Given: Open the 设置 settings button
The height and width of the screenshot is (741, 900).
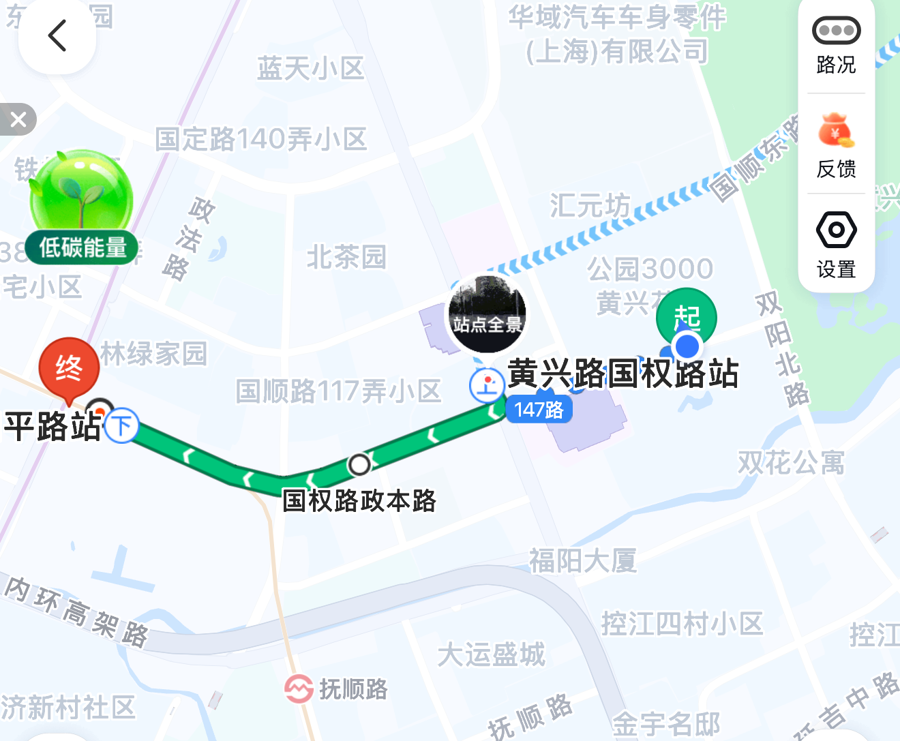Looking at the screenshot, I should (x=836, y=246).
